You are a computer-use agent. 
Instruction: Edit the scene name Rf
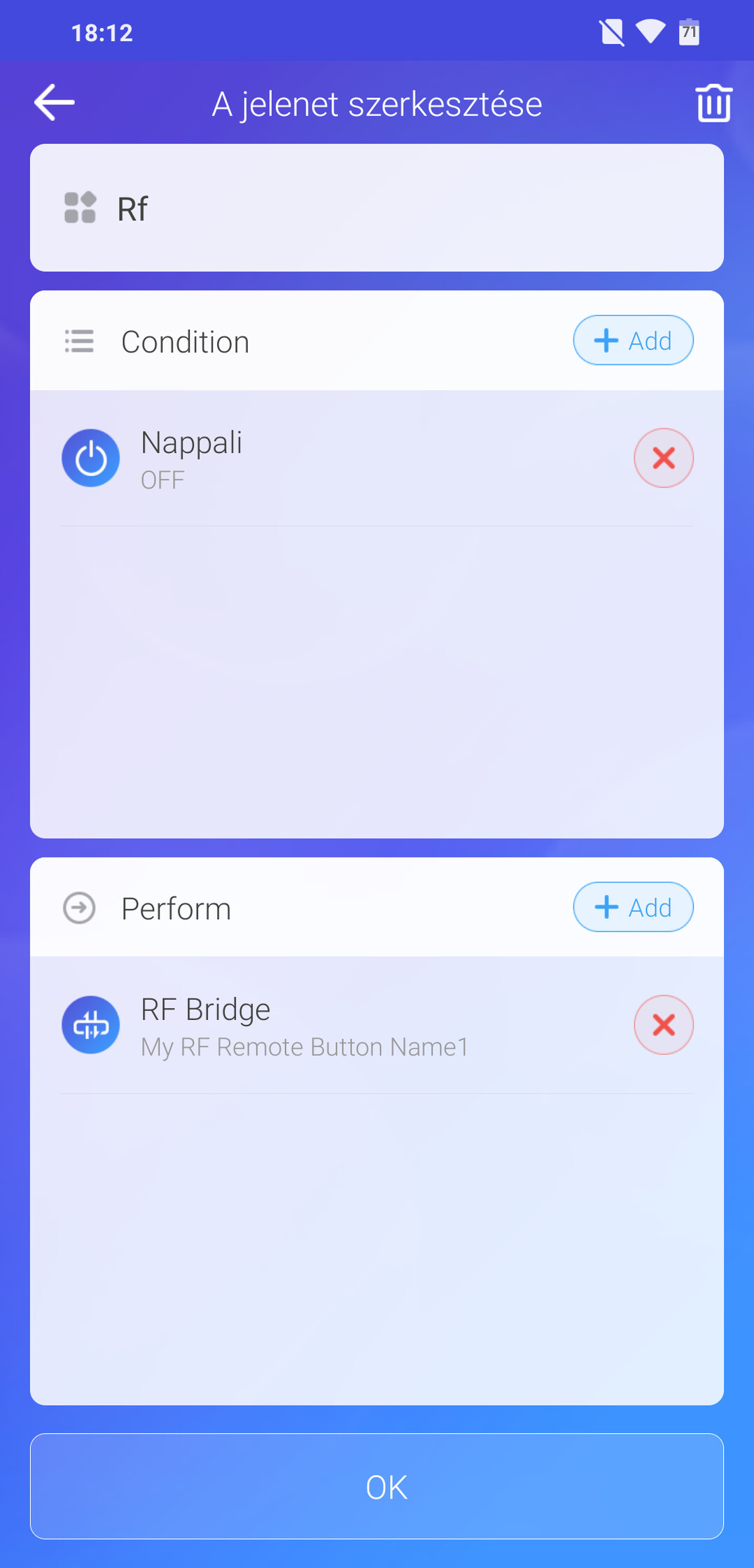(376, 208)
